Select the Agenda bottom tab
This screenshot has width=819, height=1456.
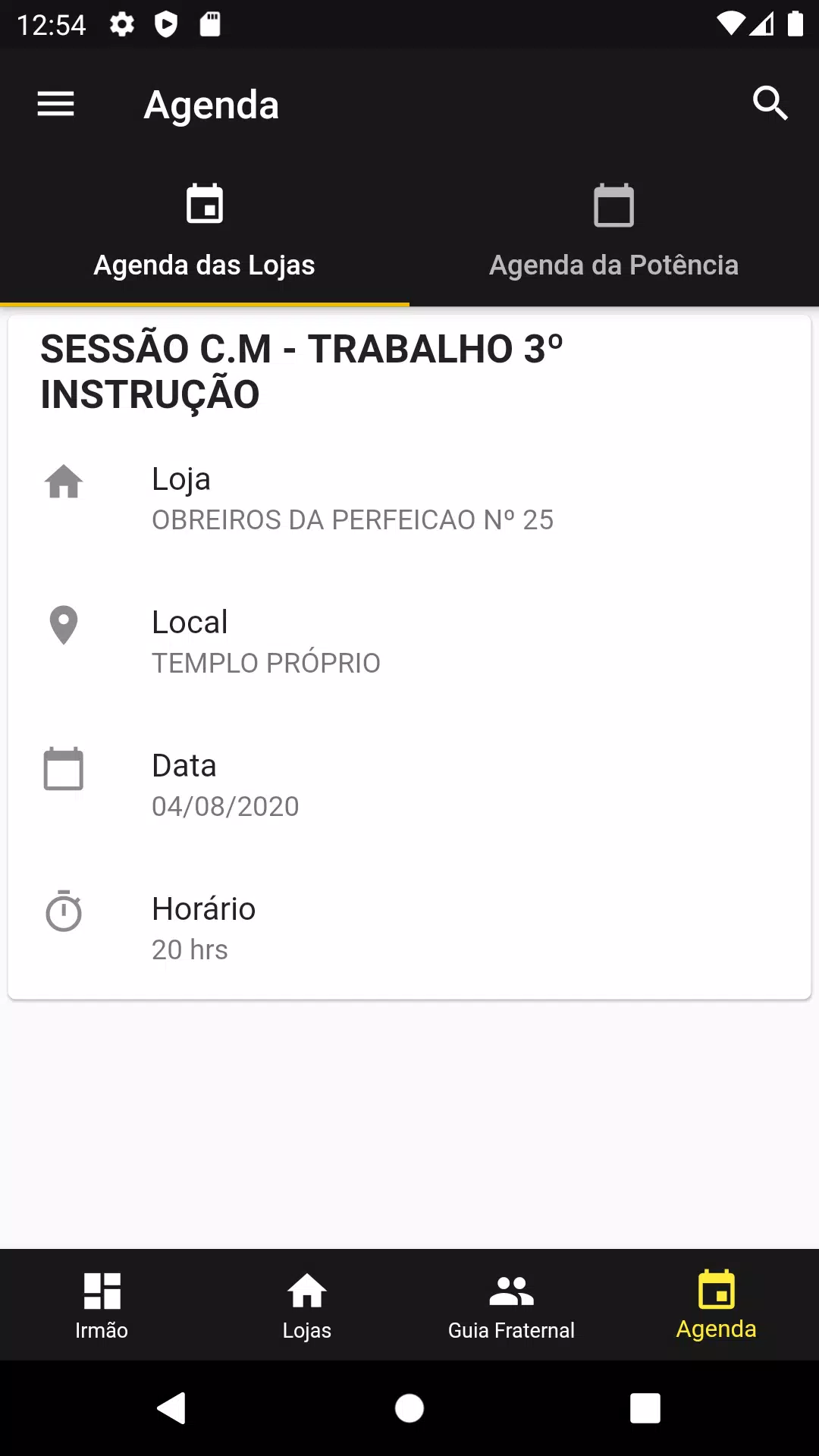(x=717, y=1306)
